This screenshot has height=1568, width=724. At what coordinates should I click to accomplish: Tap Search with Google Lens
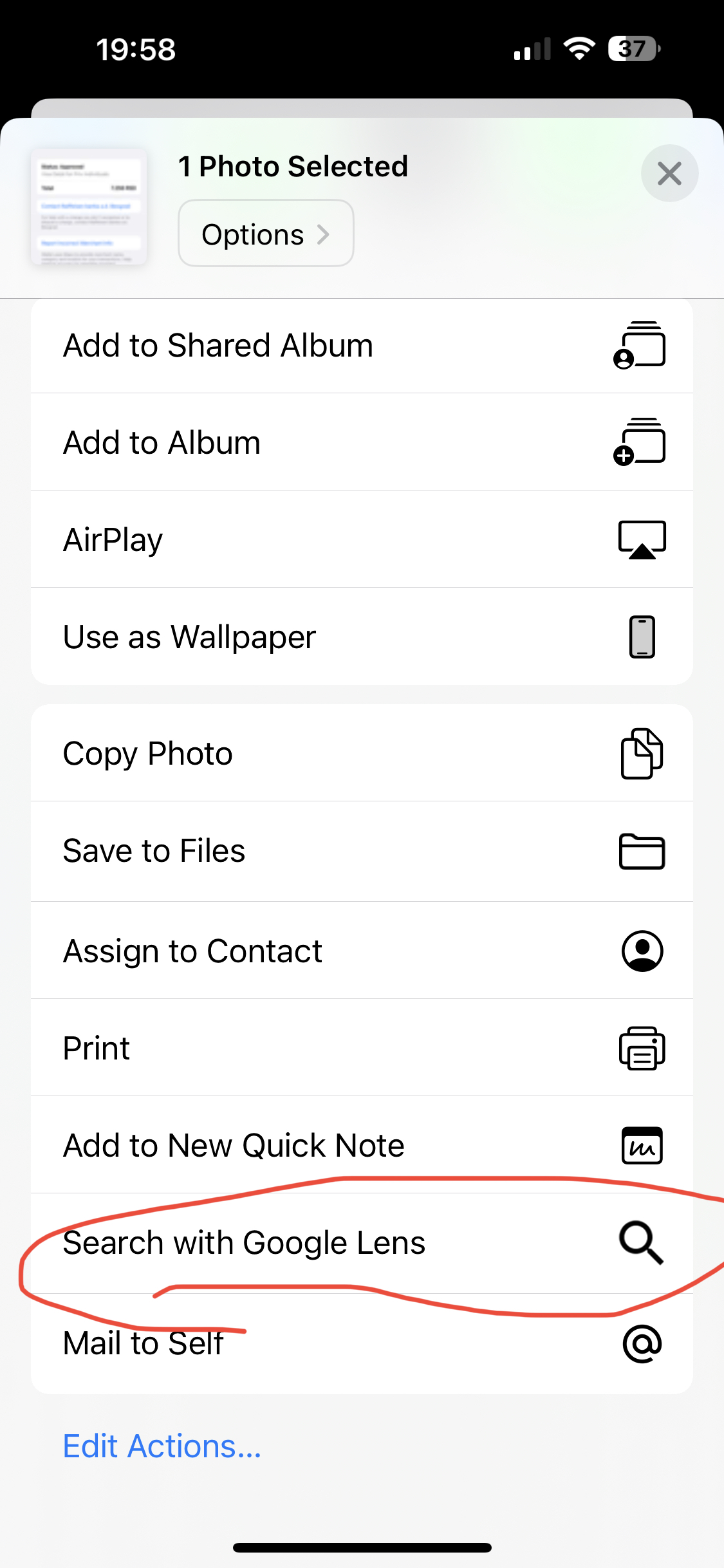[362, 1243]
